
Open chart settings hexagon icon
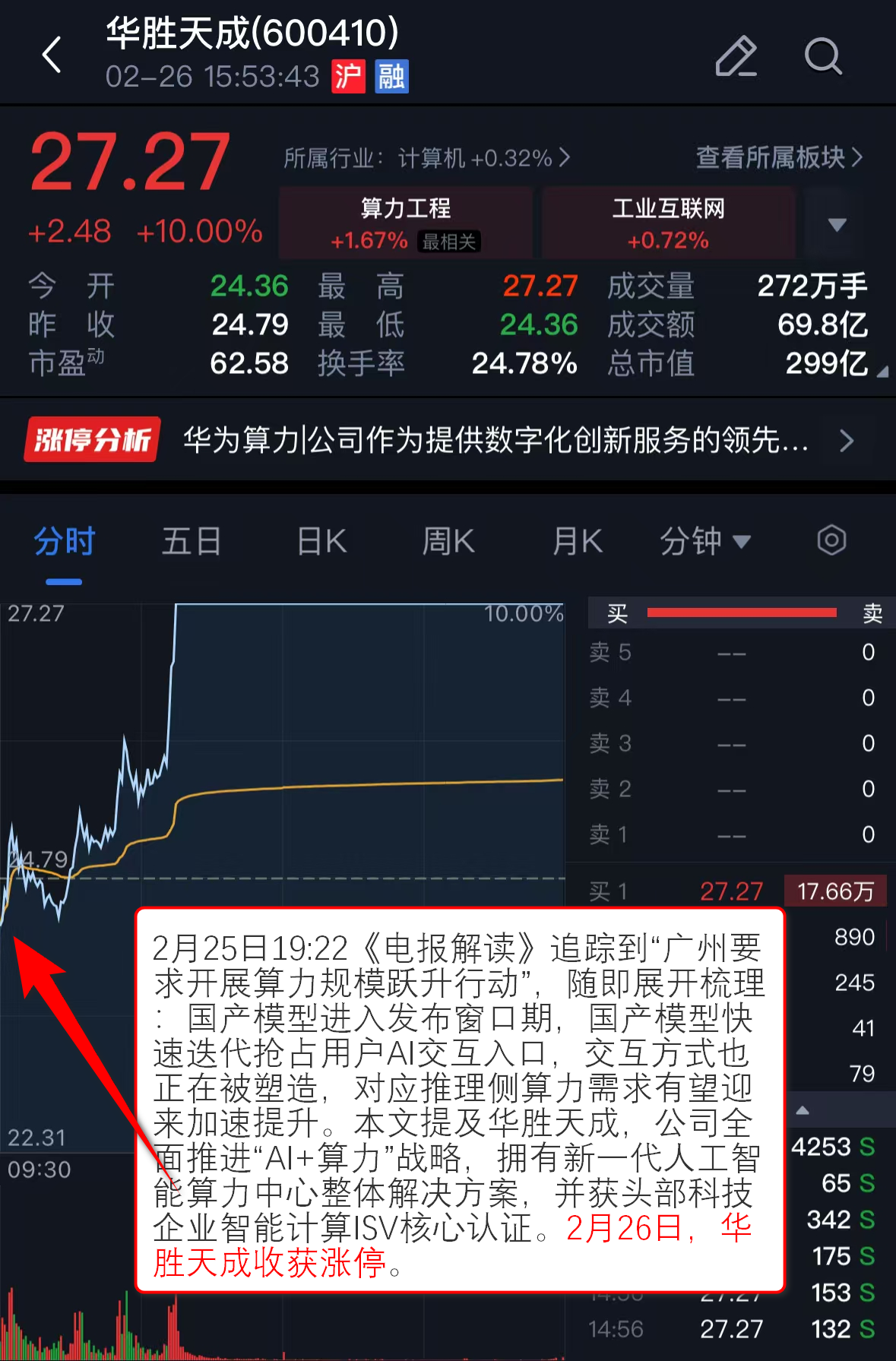831,541
